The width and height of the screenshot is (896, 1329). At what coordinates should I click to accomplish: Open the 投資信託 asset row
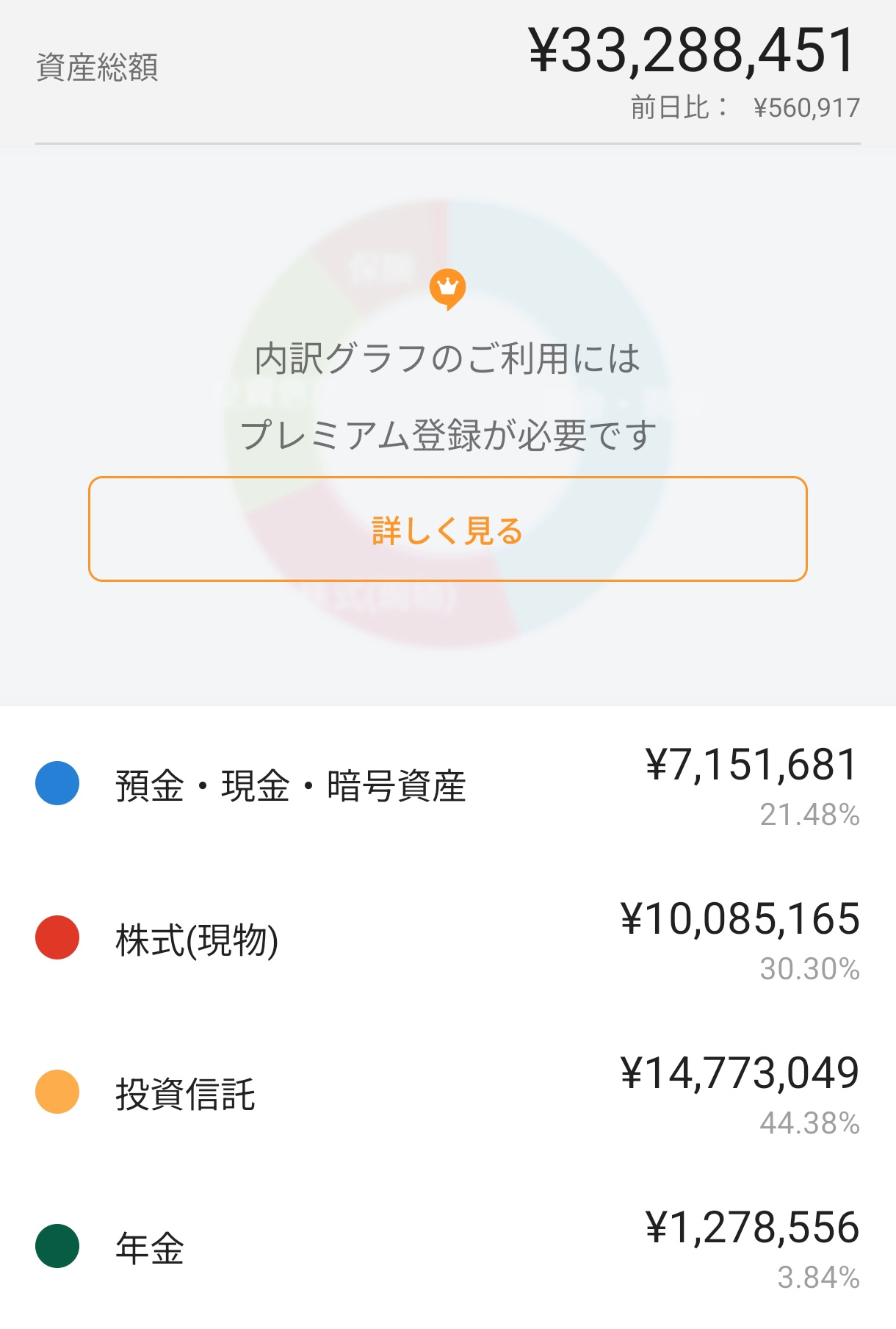(447, 1094)
